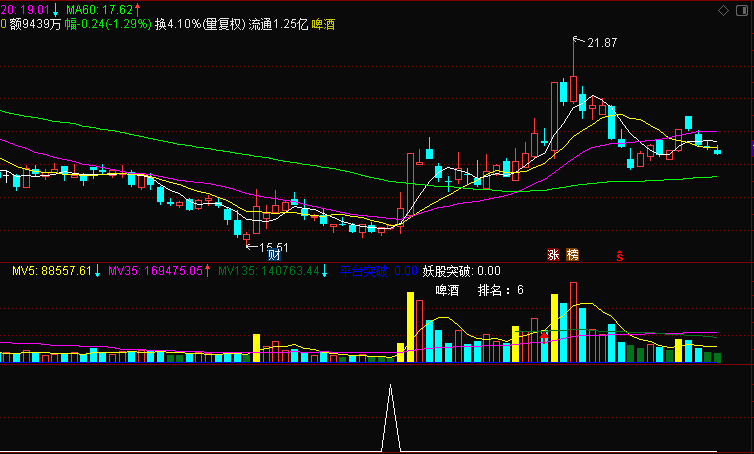
Task: Open the red S marker on the chart
Action: click(x=620, y=255)
